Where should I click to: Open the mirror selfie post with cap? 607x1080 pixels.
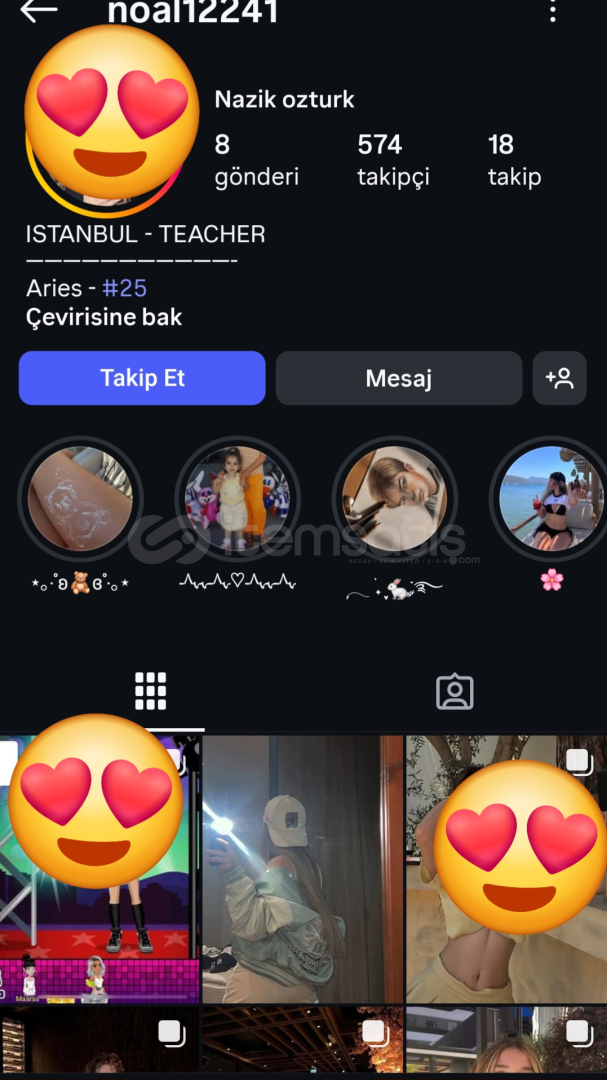coord(302,869)
